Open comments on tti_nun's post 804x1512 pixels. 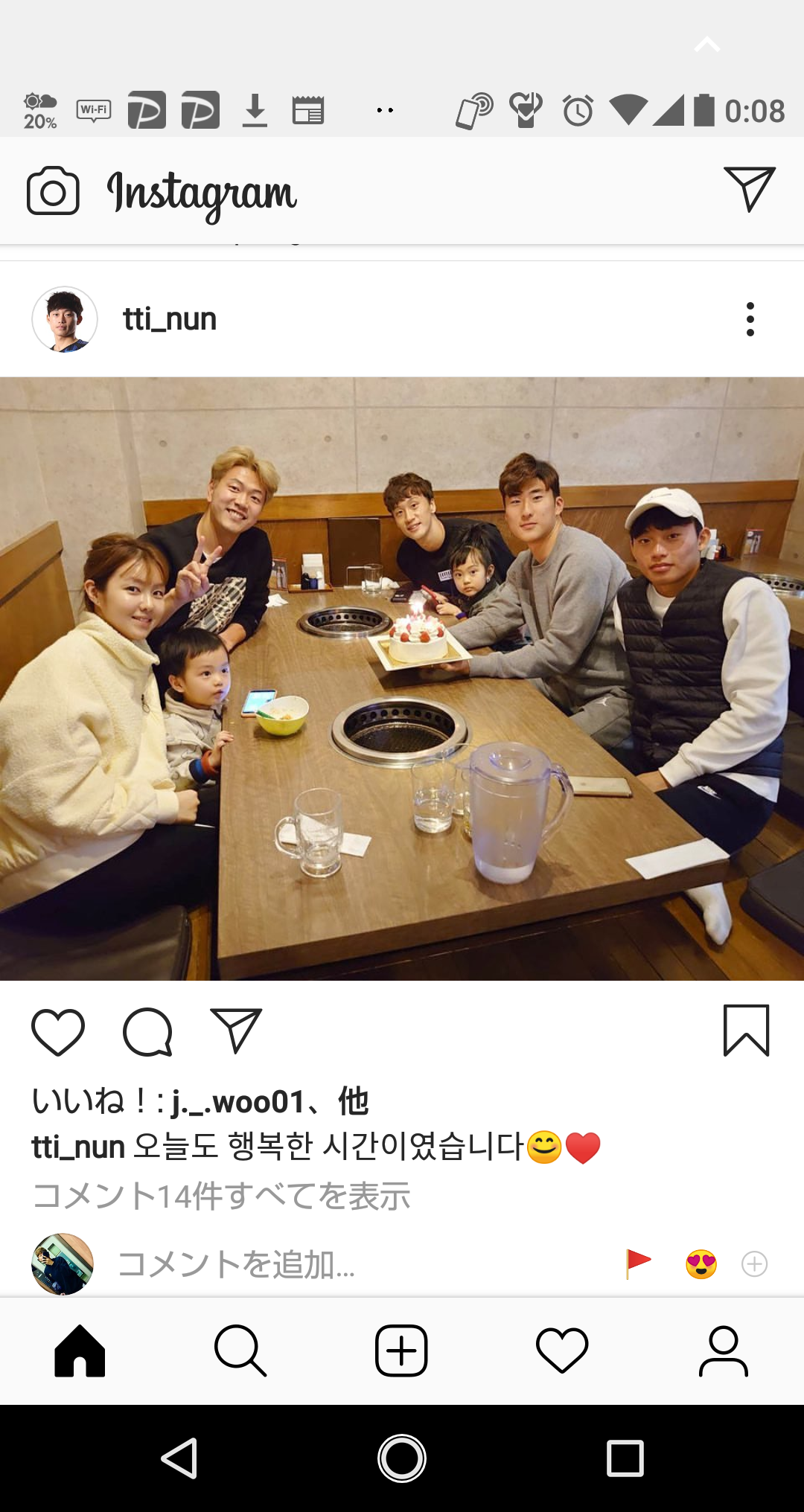coord(148,1032)
